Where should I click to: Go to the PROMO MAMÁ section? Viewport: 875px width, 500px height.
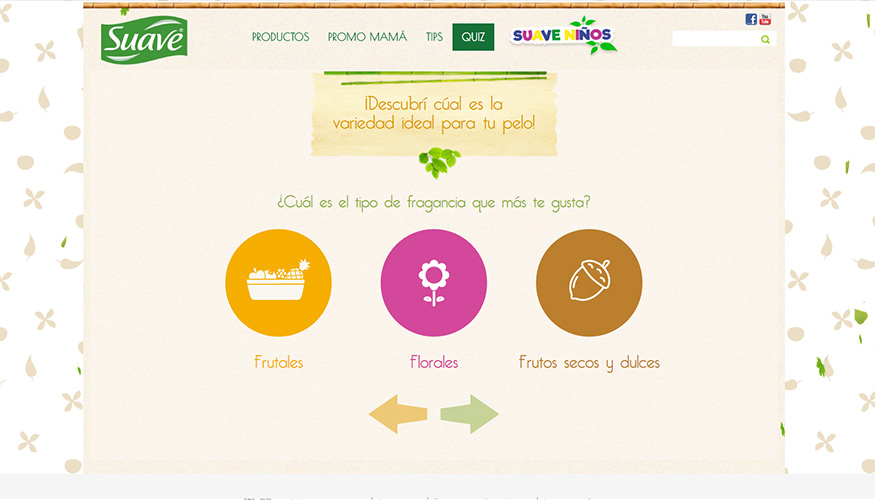point(367,37)
